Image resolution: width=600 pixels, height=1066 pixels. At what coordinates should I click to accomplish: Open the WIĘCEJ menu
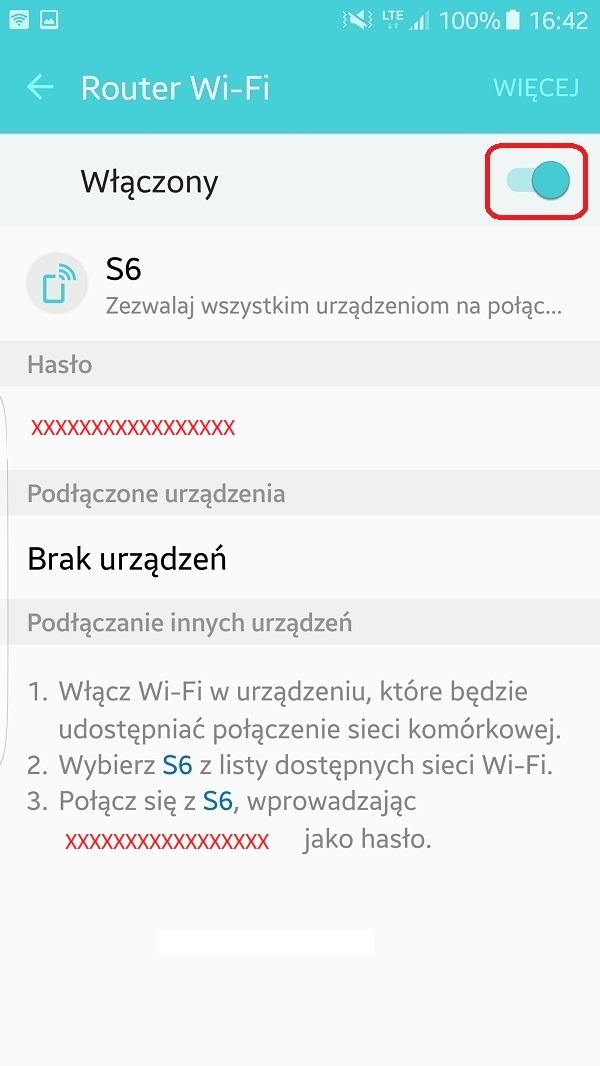pyautogui.click(x=535, y=88)
